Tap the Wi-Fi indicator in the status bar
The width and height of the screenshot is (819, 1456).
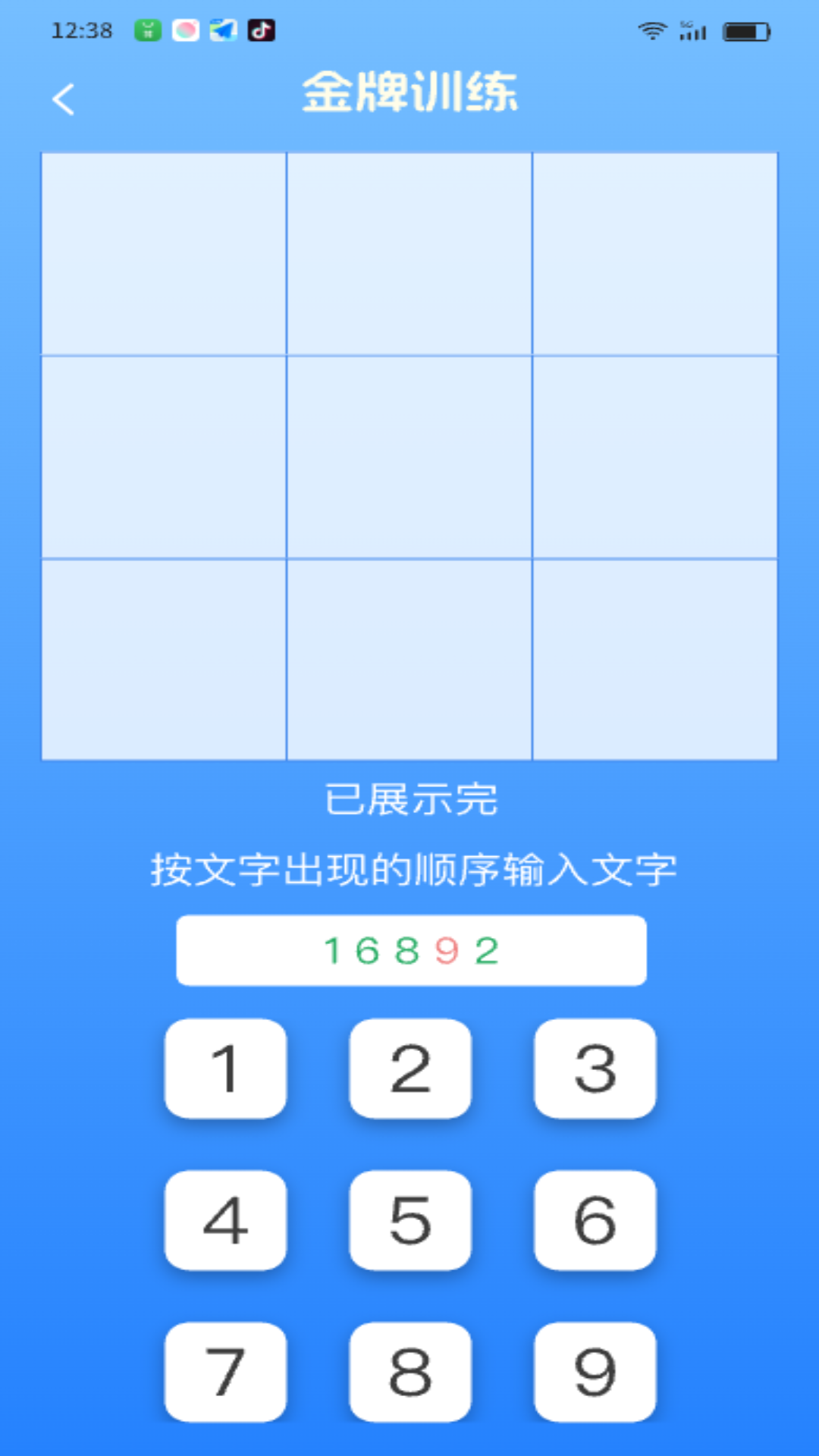point(652,30)
